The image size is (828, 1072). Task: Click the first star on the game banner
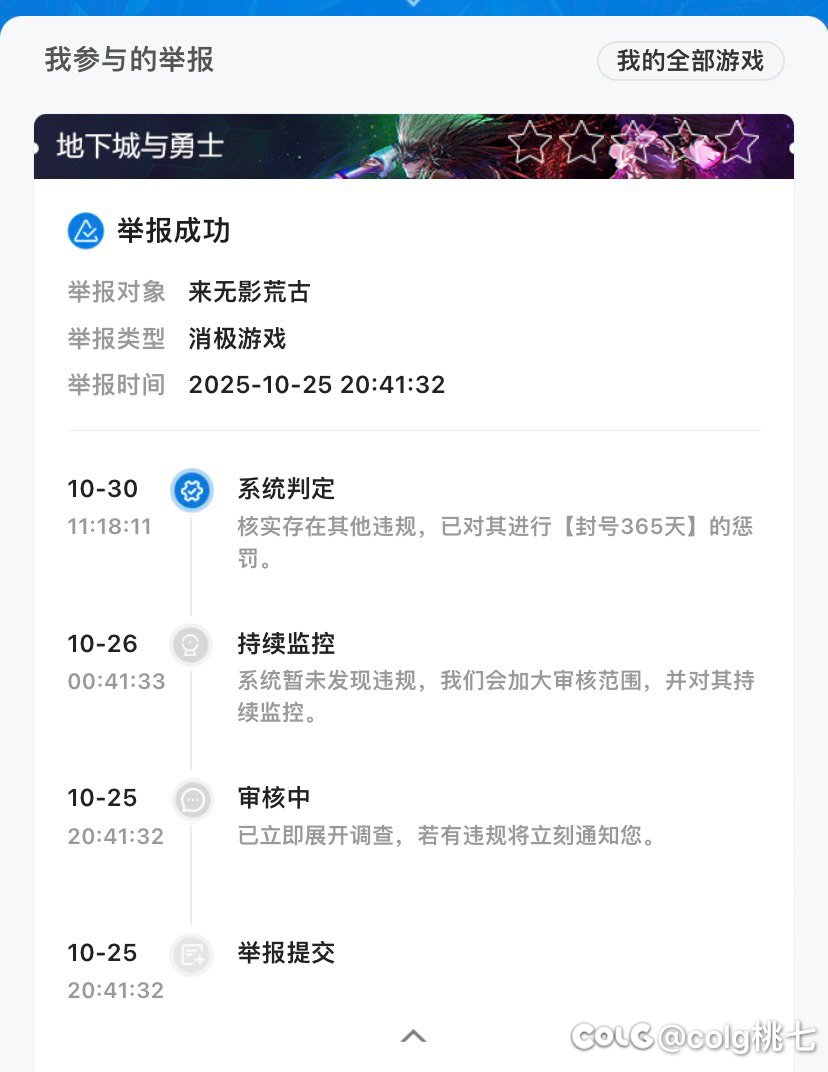[530, 140]
